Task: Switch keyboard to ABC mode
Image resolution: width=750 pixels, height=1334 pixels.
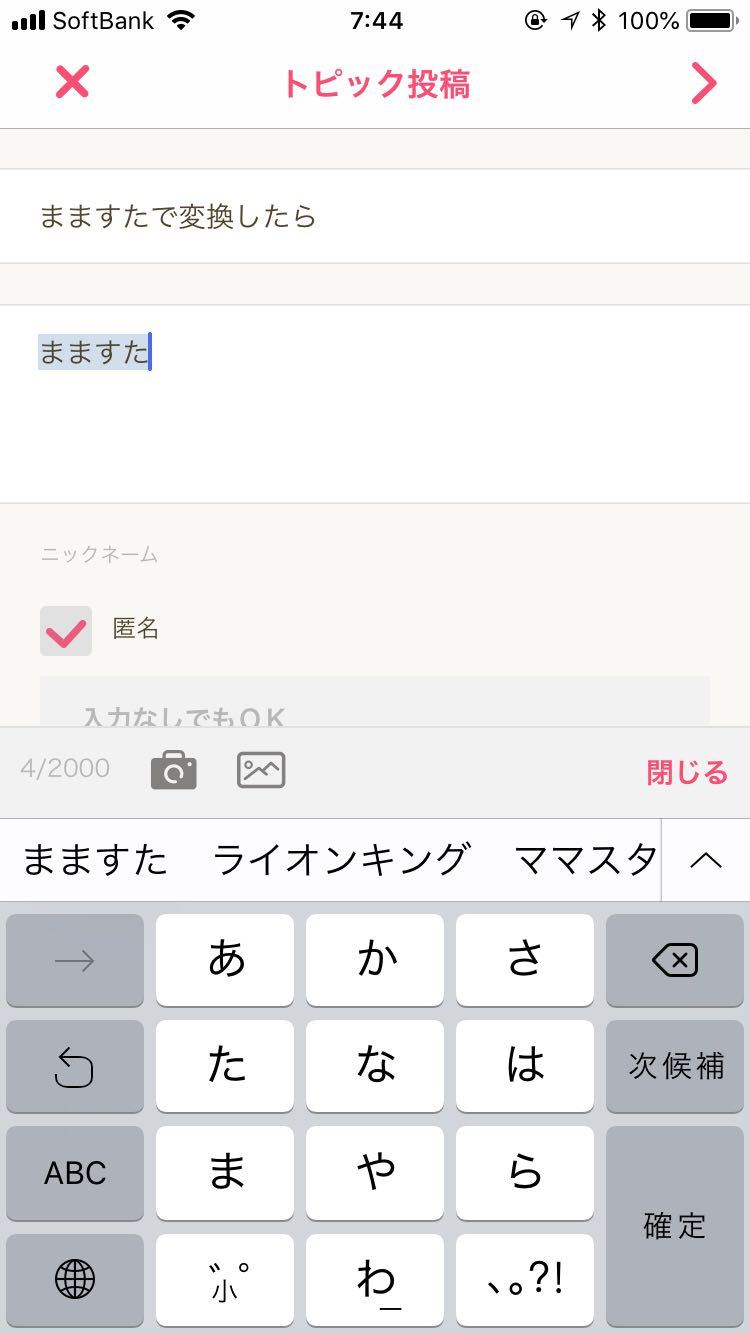Action: tap(75, 1172)
